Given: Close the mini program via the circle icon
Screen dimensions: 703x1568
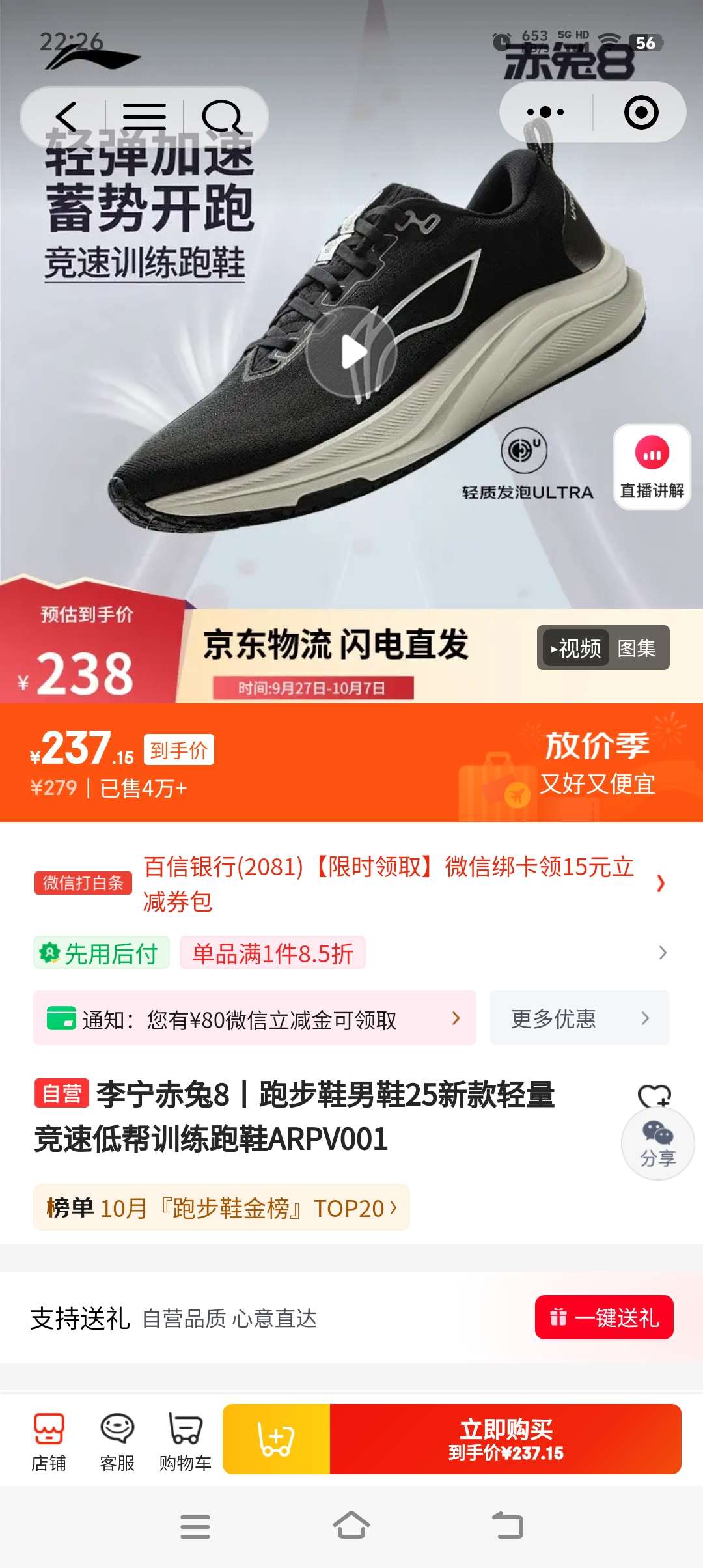Looking at the screenshot, I should pyautogui.click(x=641, y=112).
